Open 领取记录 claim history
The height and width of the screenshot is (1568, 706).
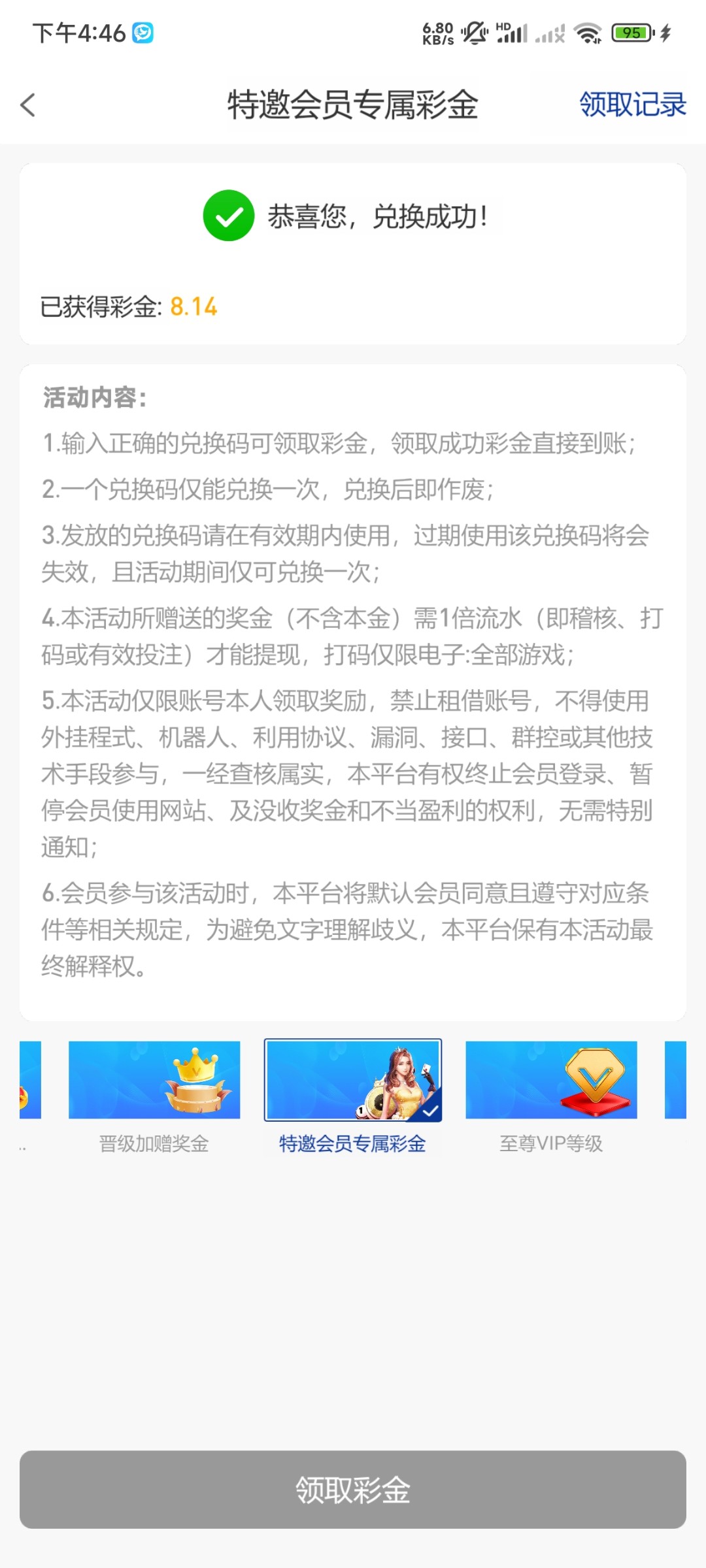point(632,105)
